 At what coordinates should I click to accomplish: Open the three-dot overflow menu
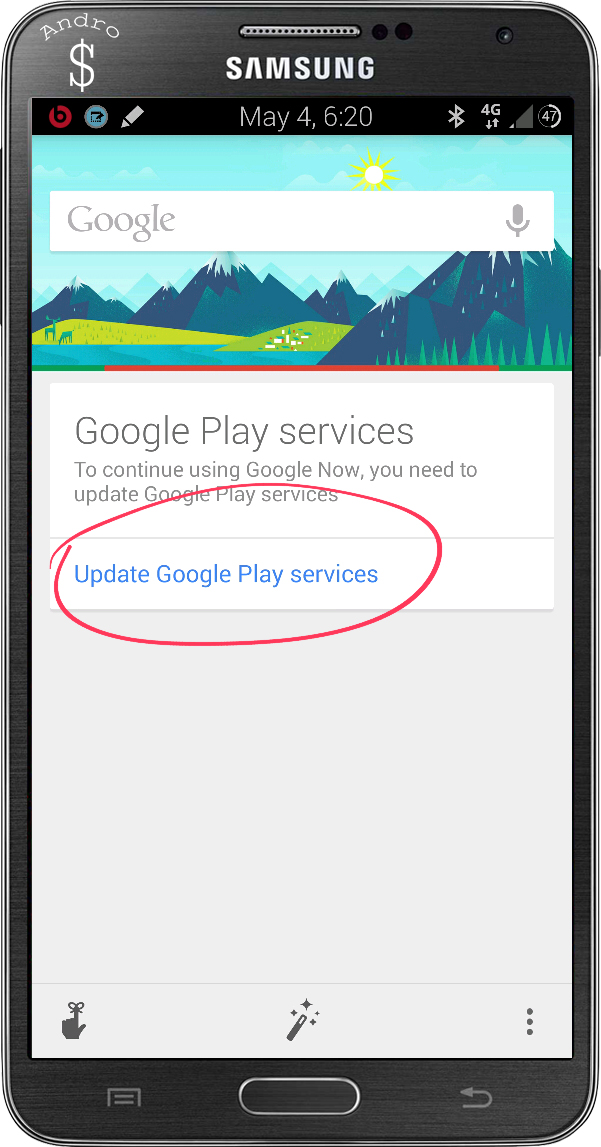[x=529, y=1021]
